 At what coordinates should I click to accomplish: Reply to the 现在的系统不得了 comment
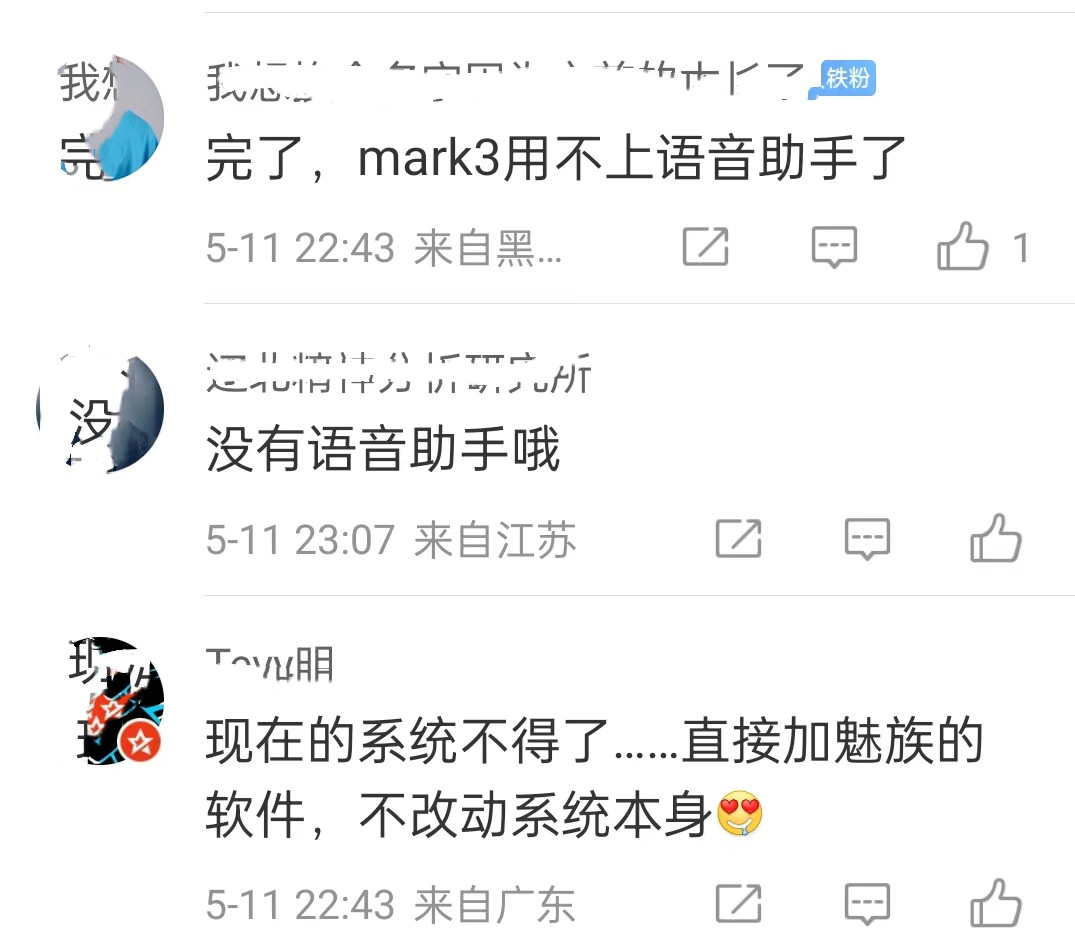pos(866,905)
